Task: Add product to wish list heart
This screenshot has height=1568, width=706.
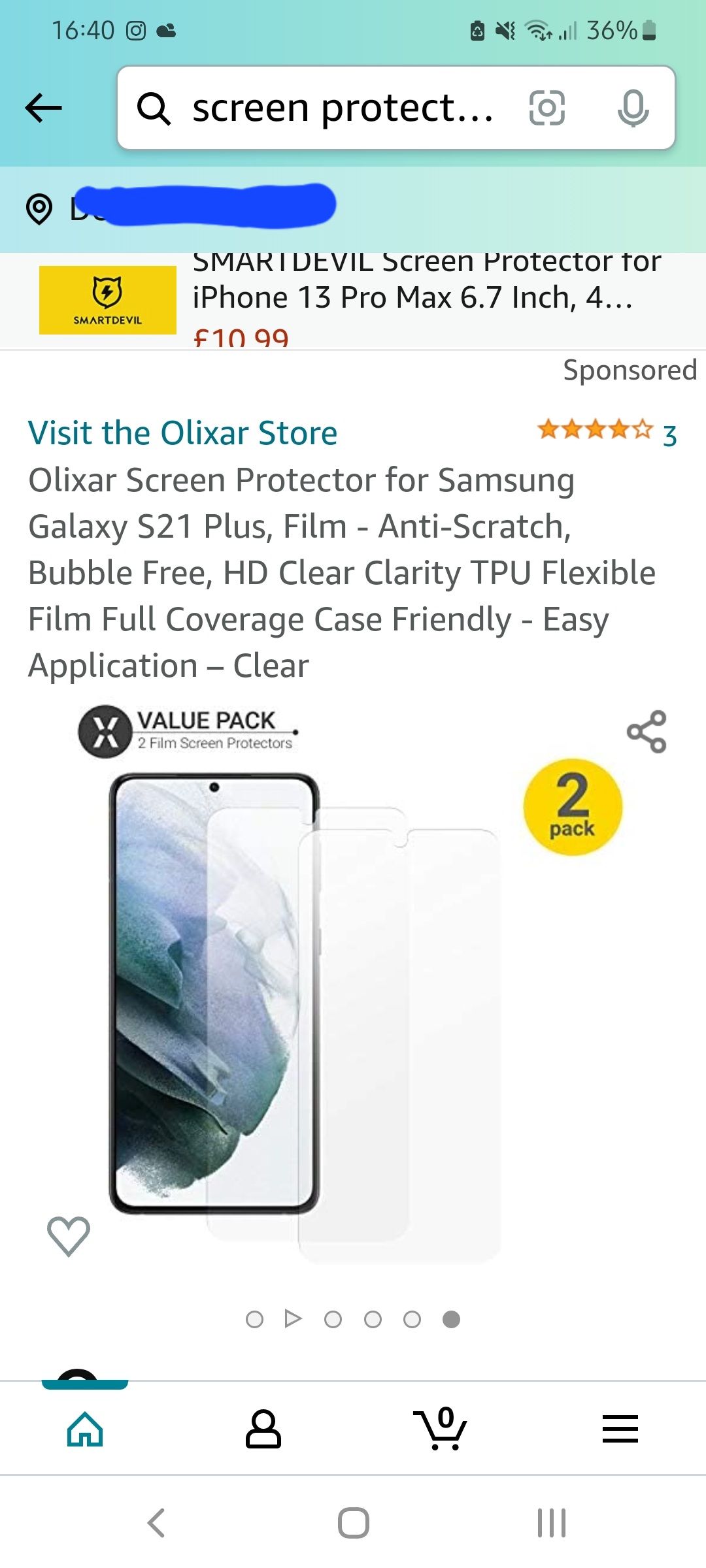Action: (69, 1236)
